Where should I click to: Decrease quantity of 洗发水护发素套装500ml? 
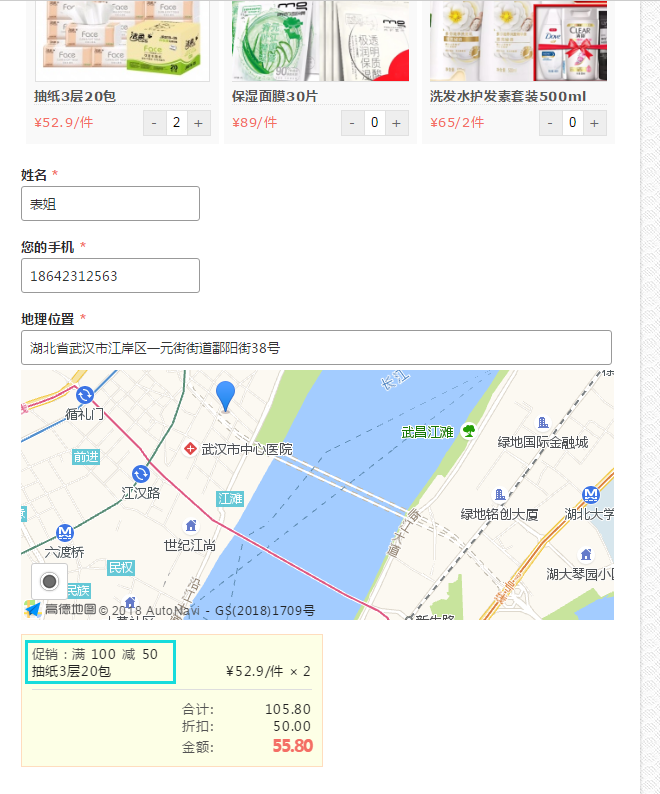pos(550,123)
